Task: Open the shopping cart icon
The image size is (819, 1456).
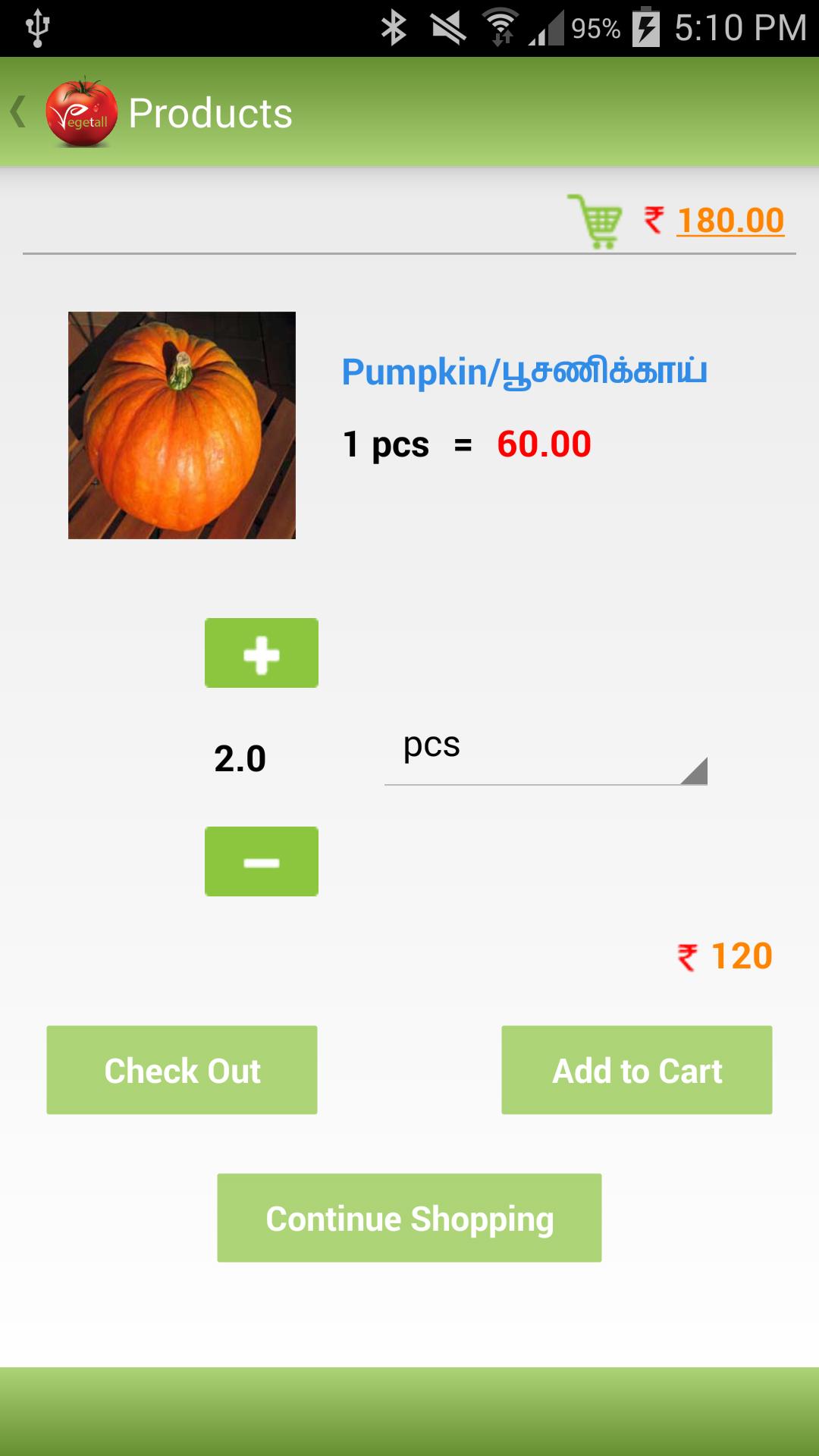Action: tap(596, 221)
